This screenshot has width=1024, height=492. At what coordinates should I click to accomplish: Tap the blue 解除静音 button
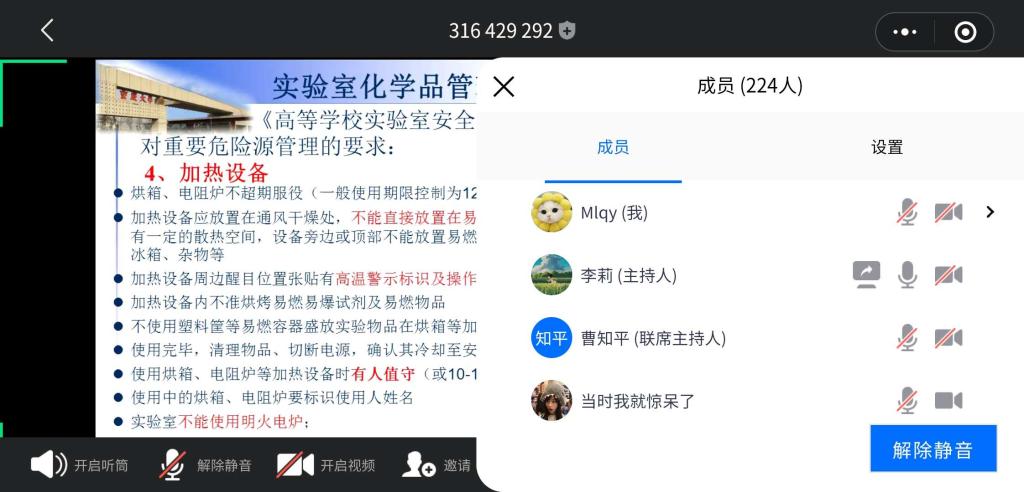[932, 449]
